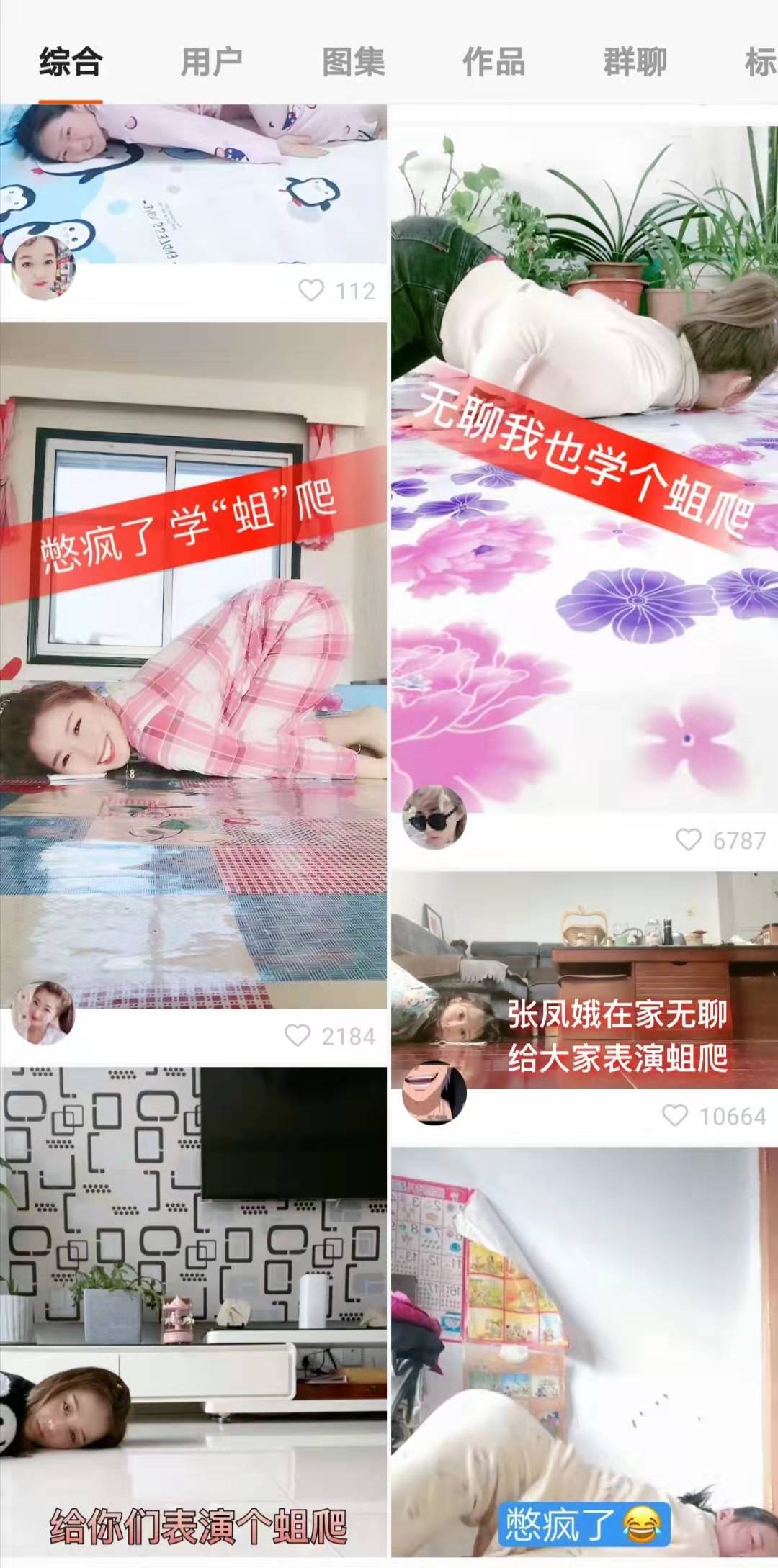Screen dimensions: 778x1568
Task: Like the video with 112 likes
Action: pos(311,291)
